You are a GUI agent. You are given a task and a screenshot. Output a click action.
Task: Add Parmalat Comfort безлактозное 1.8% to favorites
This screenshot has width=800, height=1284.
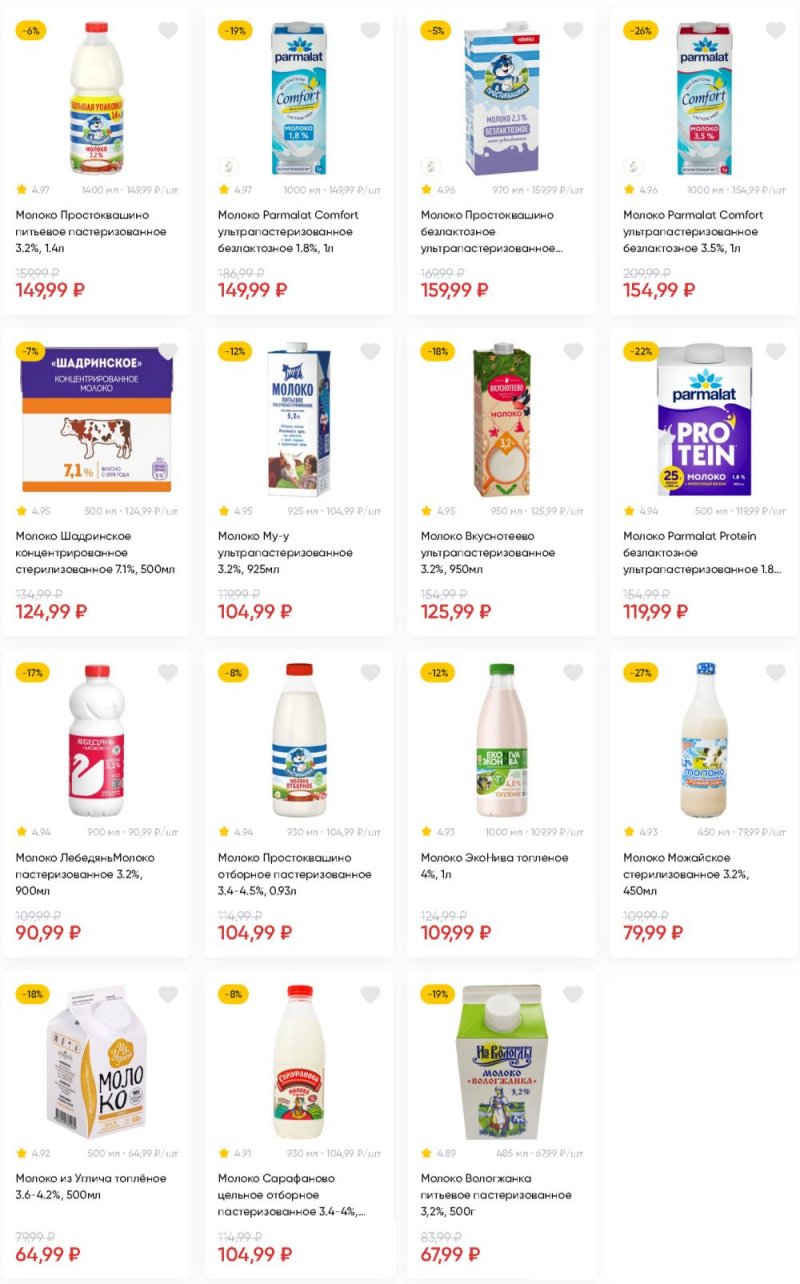tap(370, 31)
